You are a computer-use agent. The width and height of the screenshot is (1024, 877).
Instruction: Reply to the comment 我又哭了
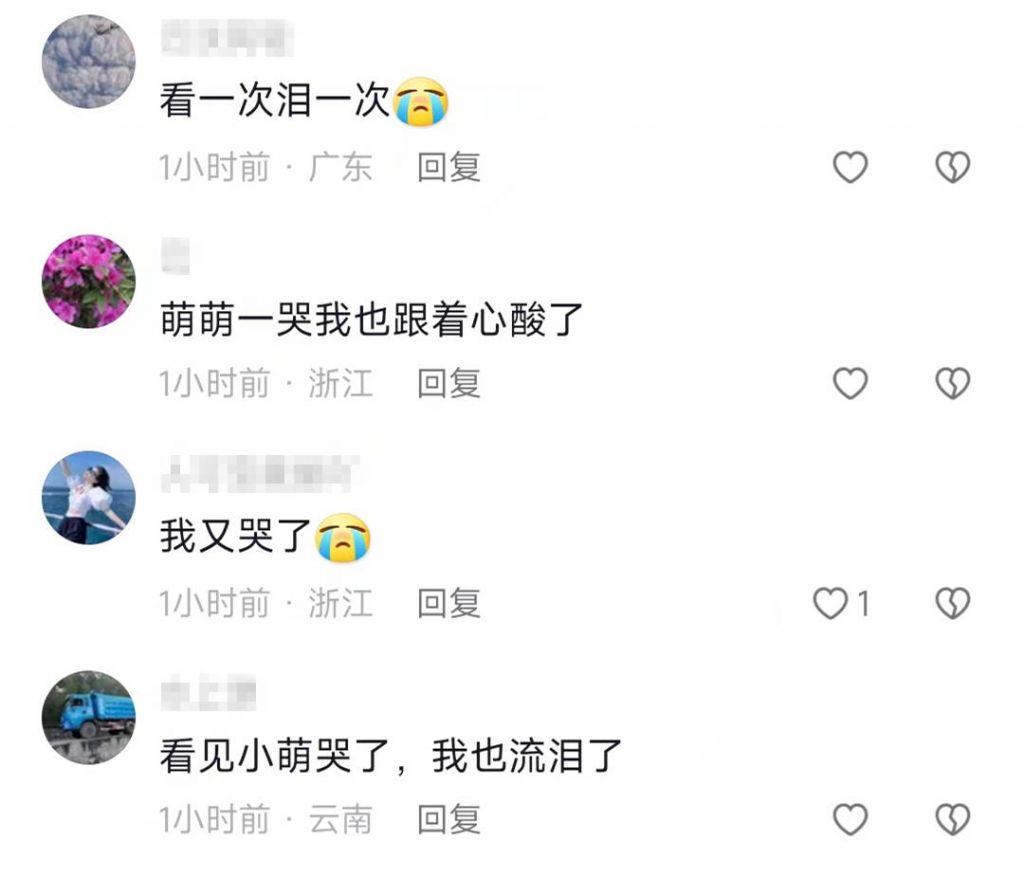[x=449, y=603]
